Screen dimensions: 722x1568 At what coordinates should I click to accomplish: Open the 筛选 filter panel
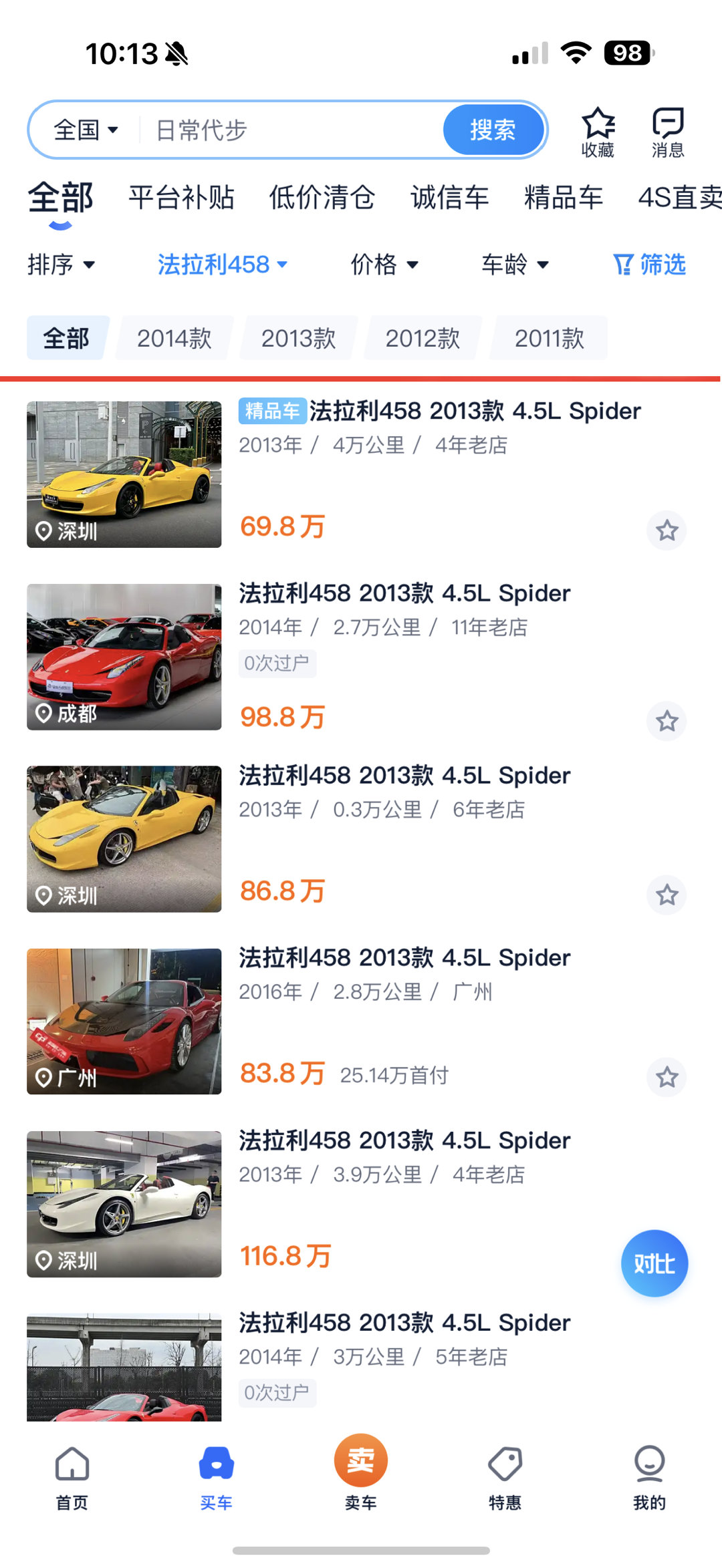649,265
